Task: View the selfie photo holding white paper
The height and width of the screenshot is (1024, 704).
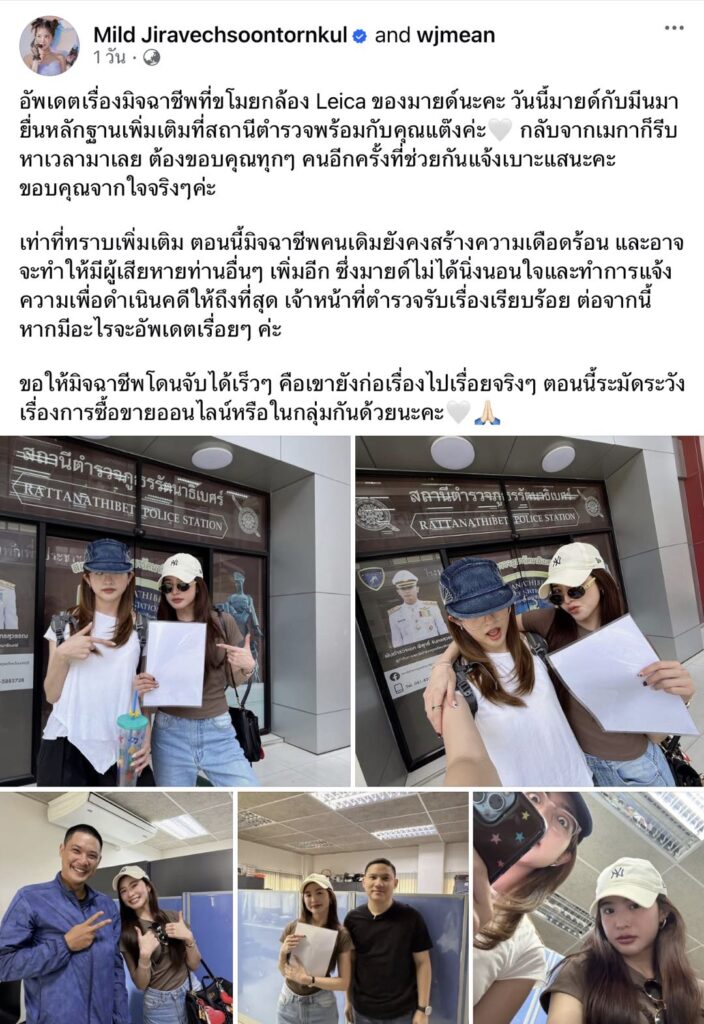Action: tap(529, 610)
